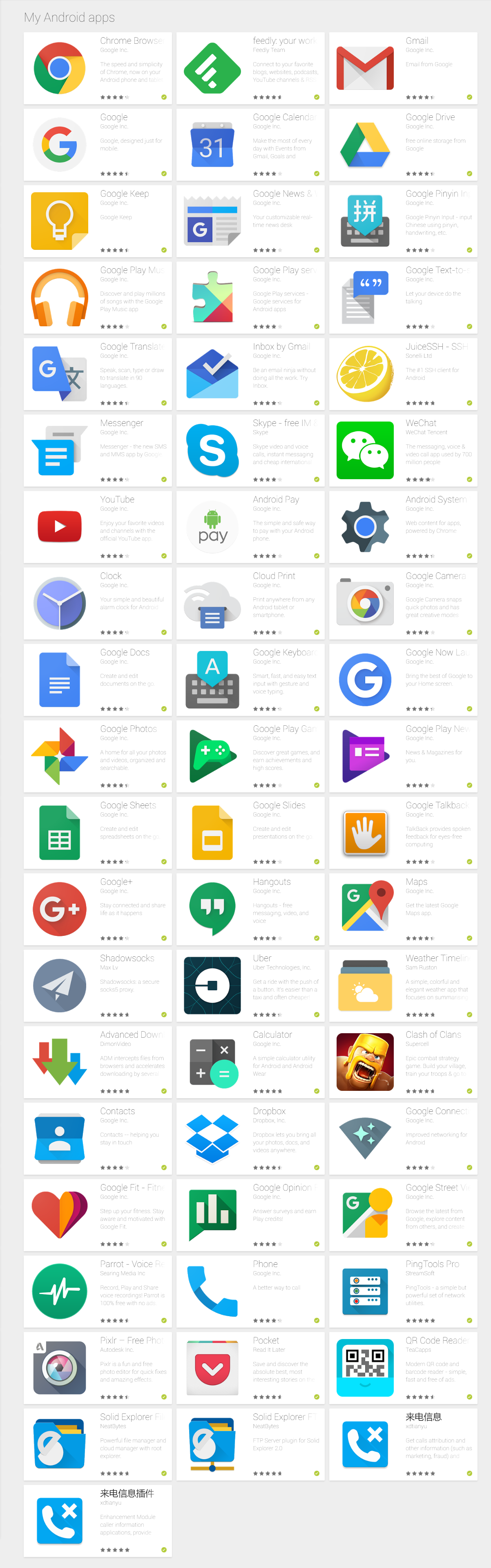Open the Google Translate card
This screenshot has width=491, height=1568.
point(97,374)
